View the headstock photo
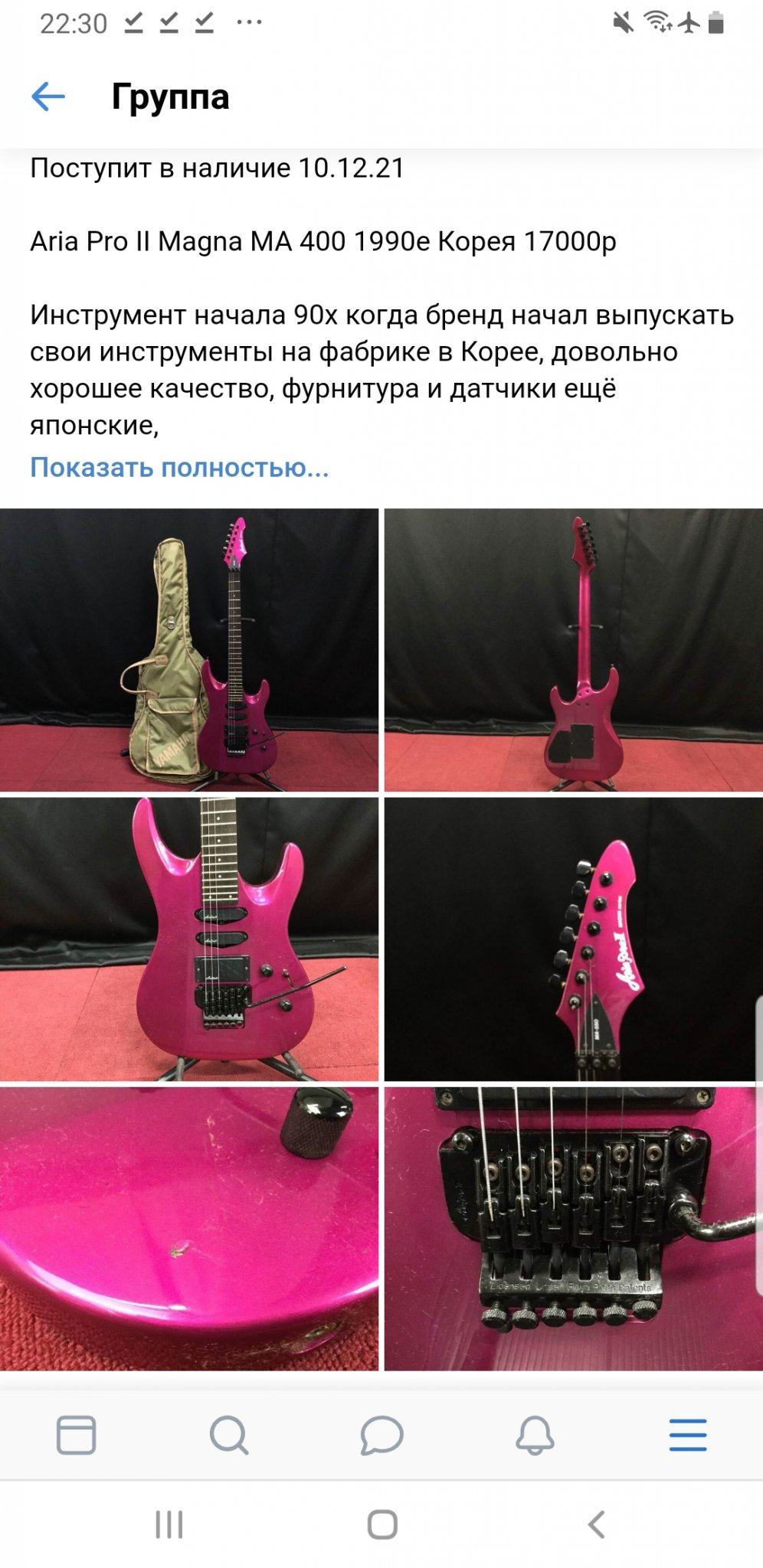 pos(573,939)
